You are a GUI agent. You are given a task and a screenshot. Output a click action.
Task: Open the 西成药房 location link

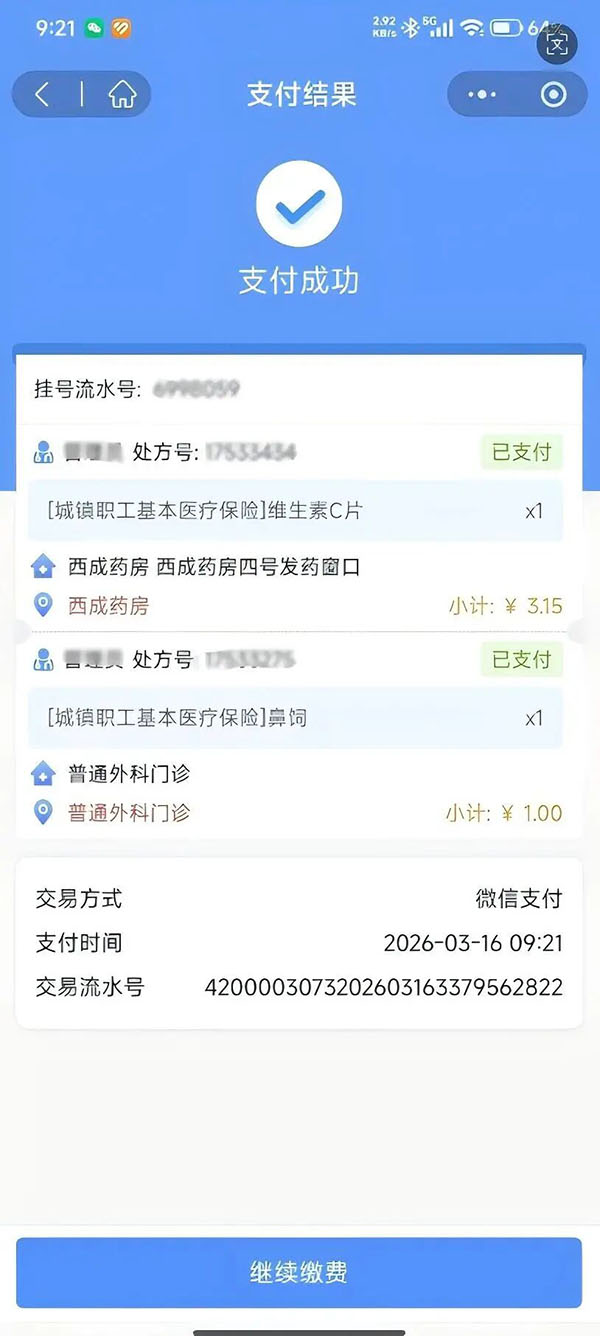point(108,606)
